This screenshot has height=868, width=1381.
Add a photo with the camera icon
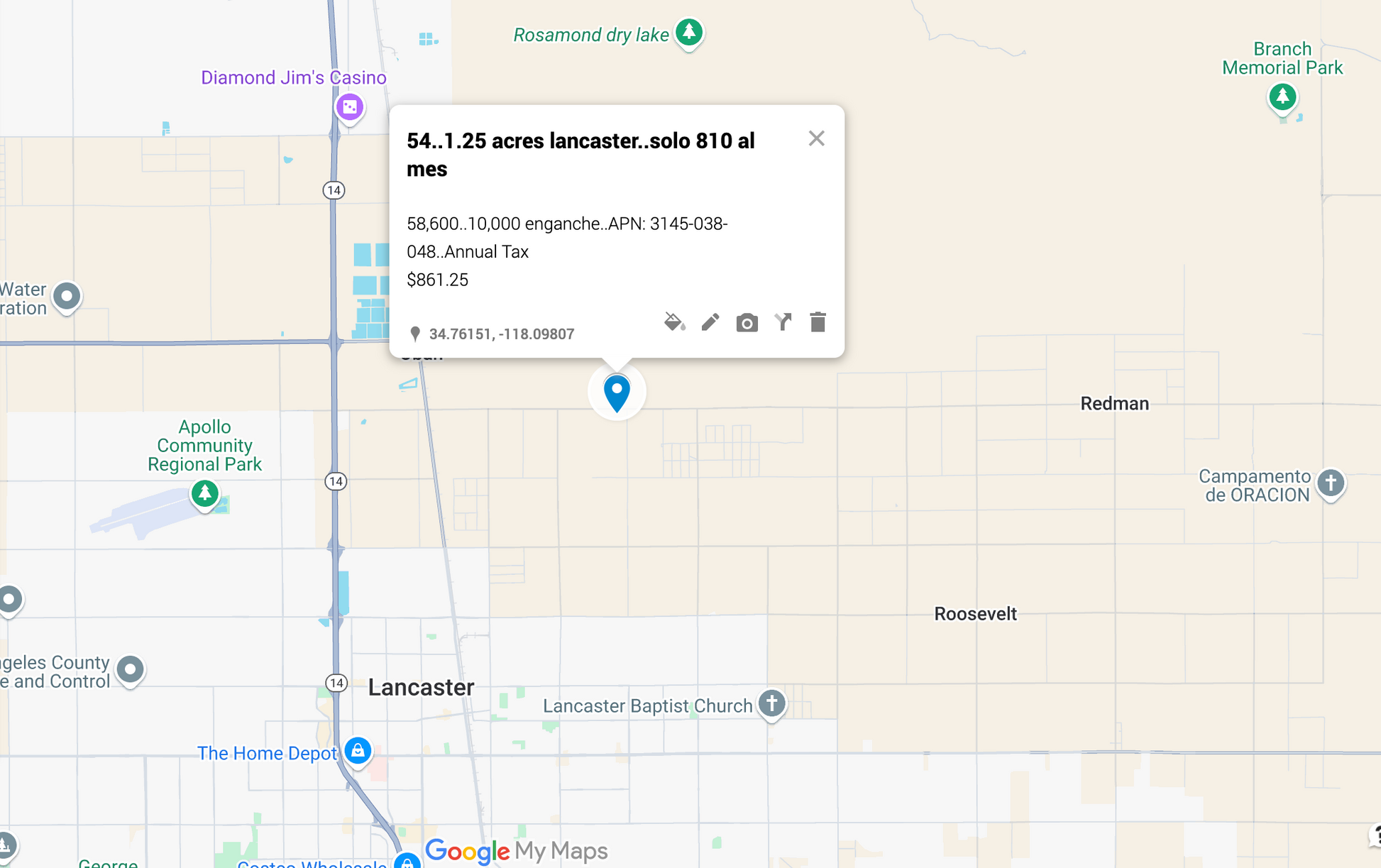[747, 323]
